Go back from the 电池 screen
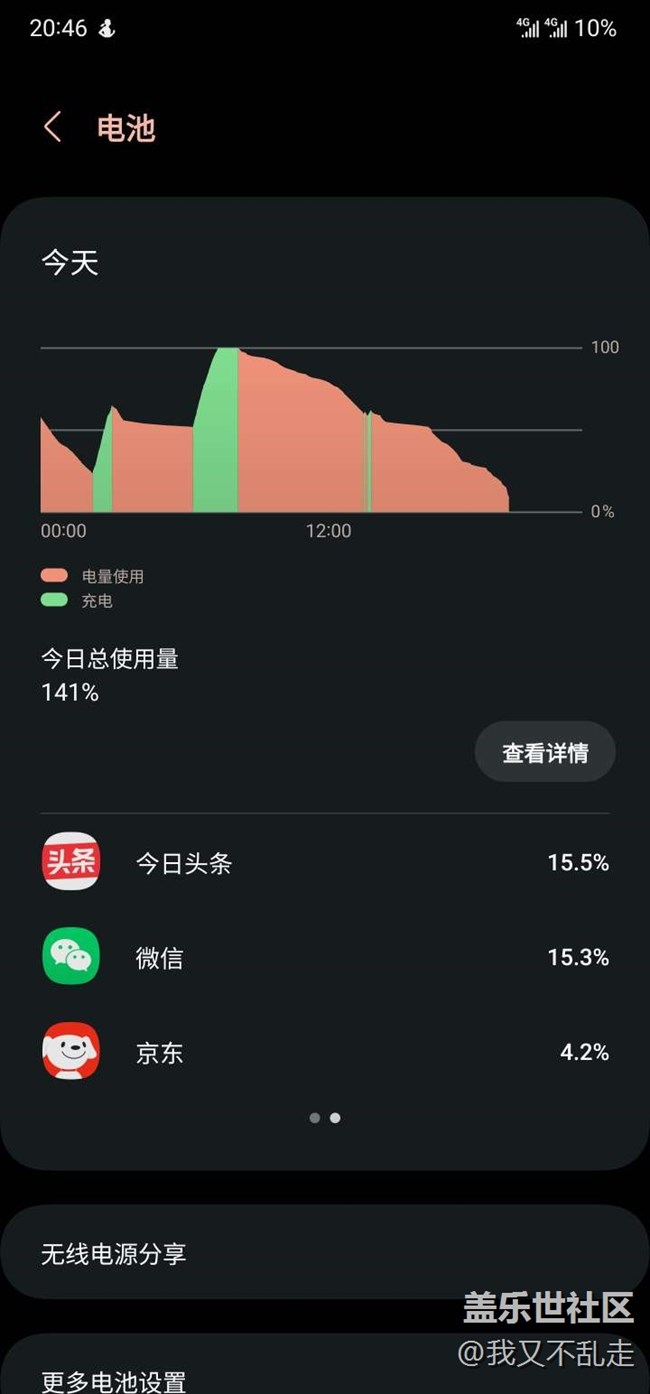Viewport: 650px width, 1394px height. (x=53, y=128)
